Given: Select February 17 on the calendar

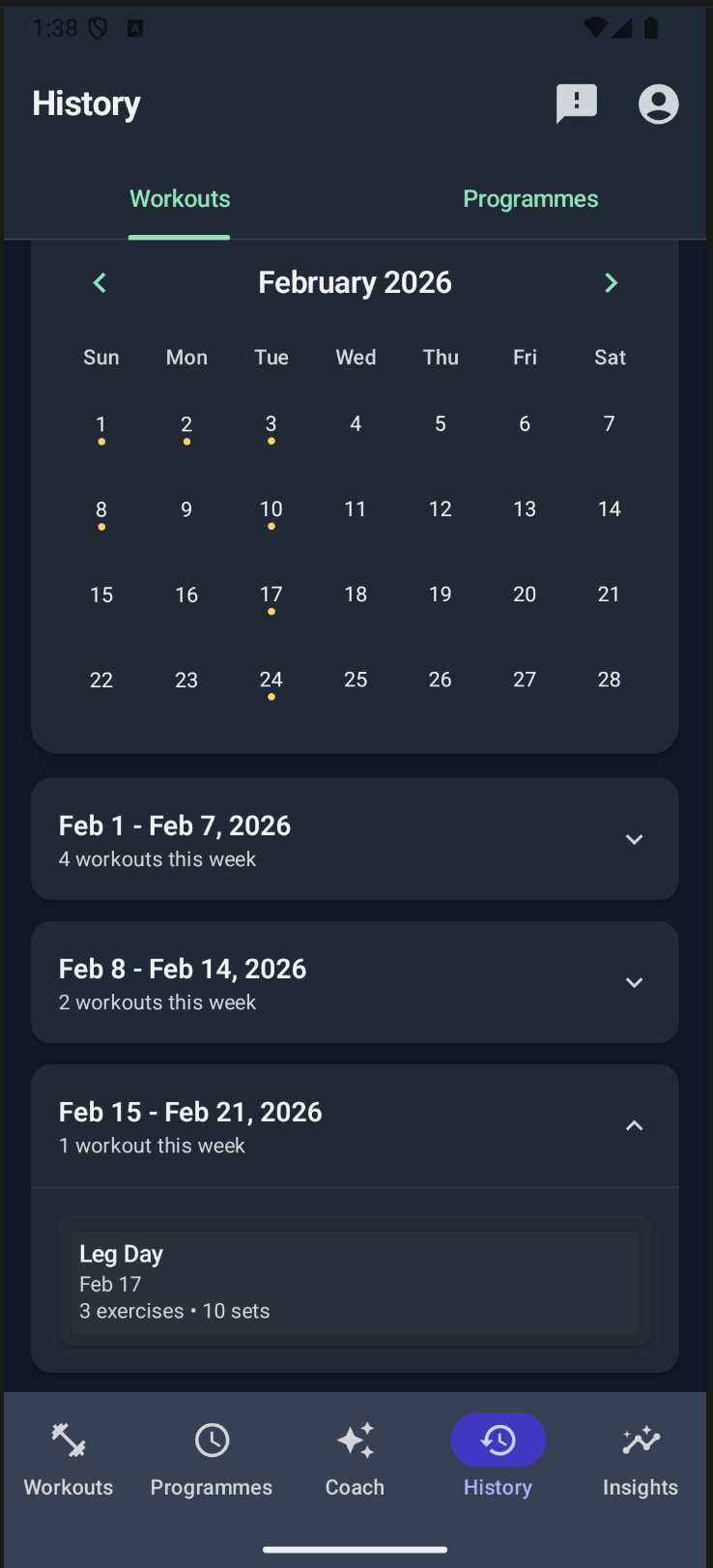Looking at the screenshot, I should point(271,595).
